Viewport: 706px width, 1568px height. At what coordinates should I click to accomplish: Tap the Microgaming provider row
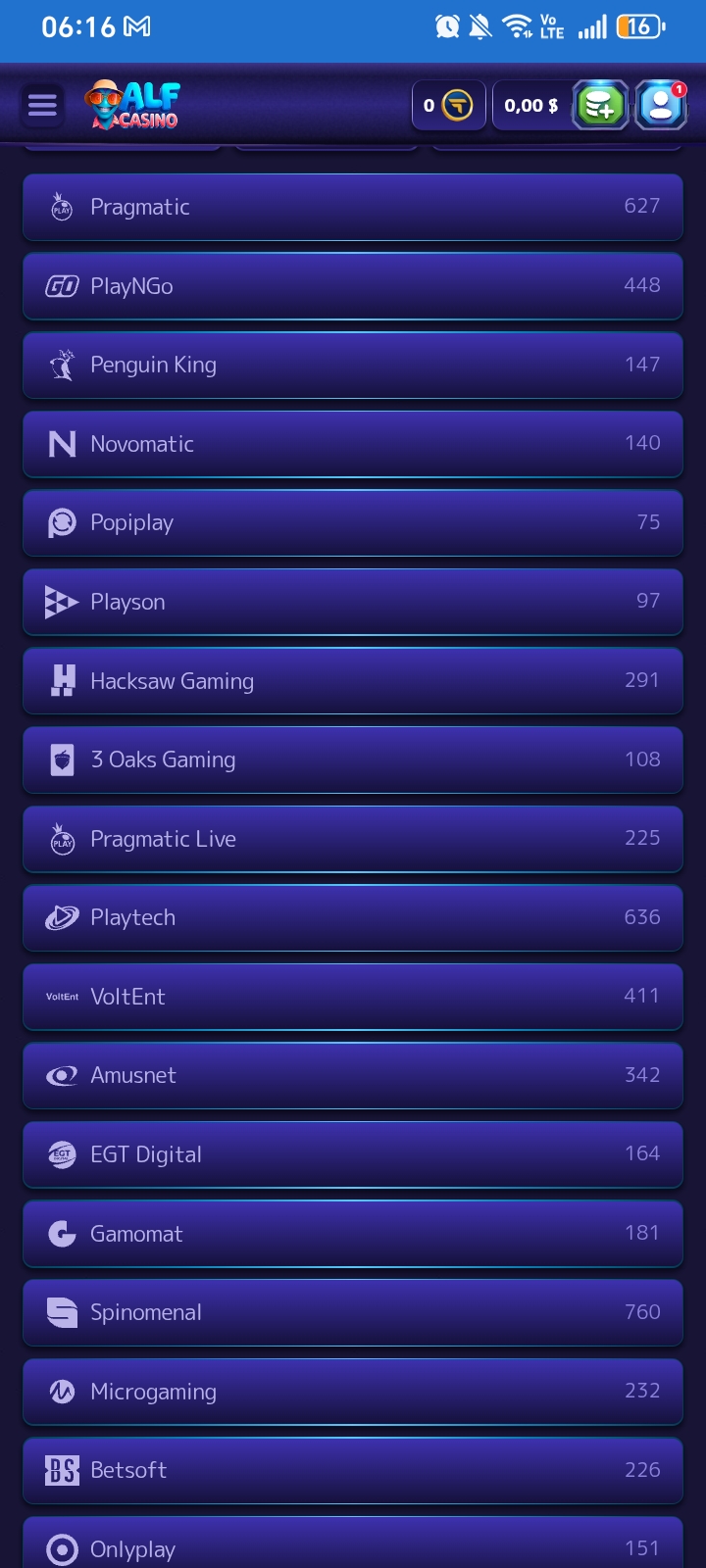point(353,1392)
